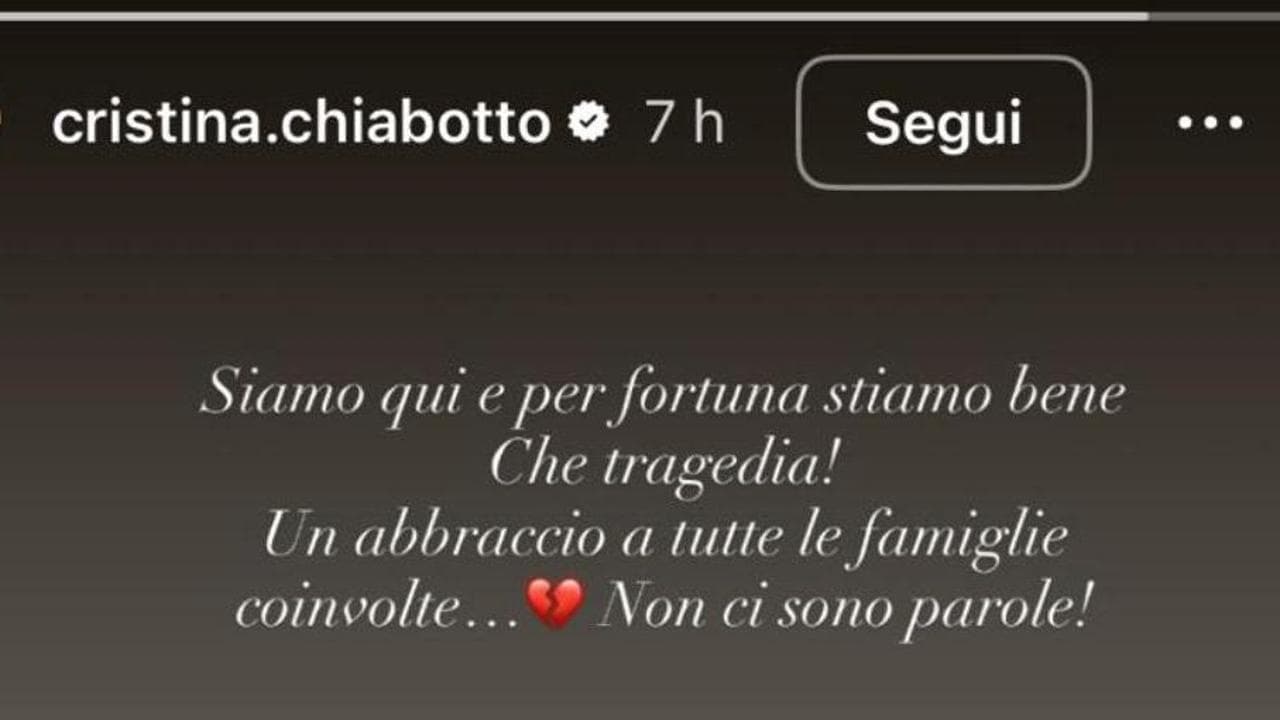Open cristina.chiabotto's profile from the username
The image size is (1280, 720).
pyautogui.click(x=300, y=124)
